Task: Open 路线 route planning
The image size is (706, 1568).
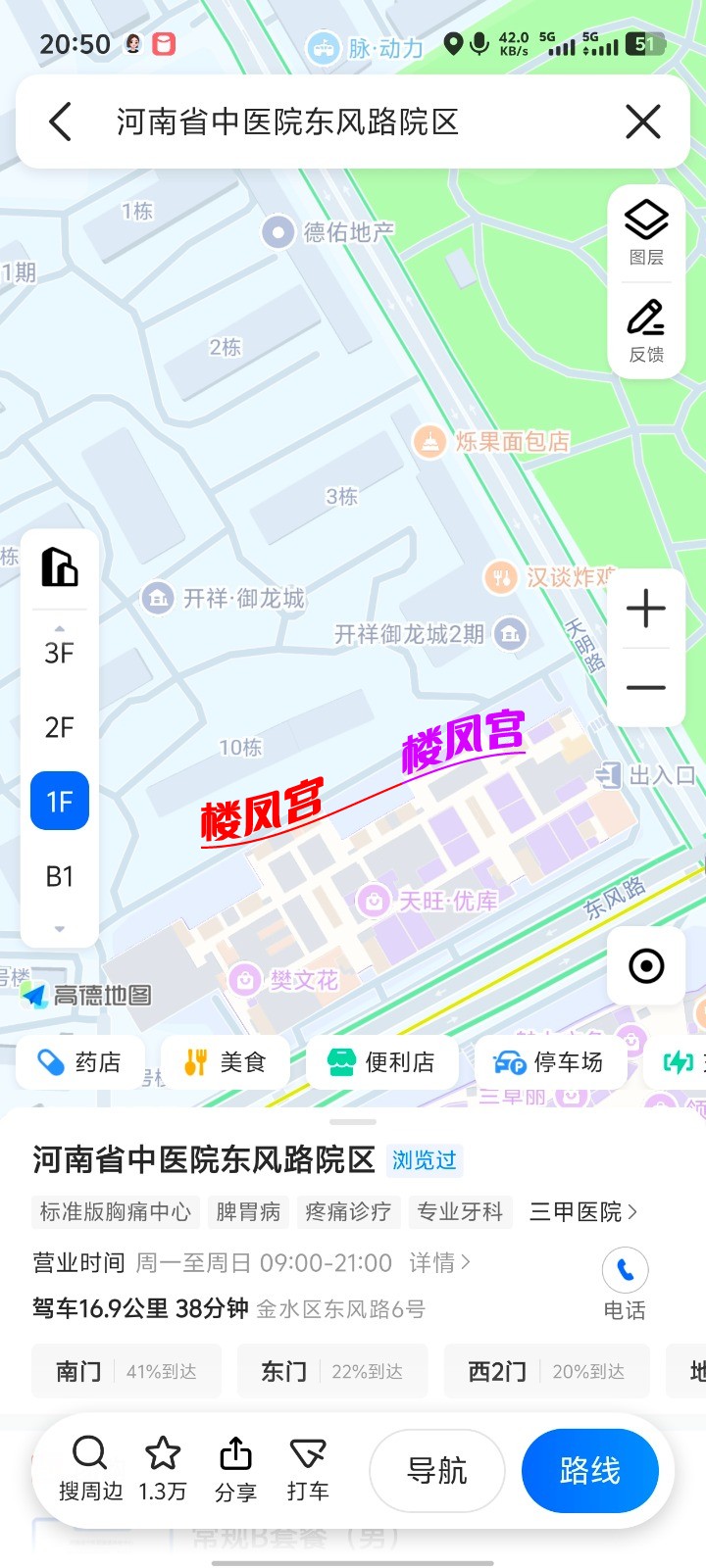Action: [589, 1471]
